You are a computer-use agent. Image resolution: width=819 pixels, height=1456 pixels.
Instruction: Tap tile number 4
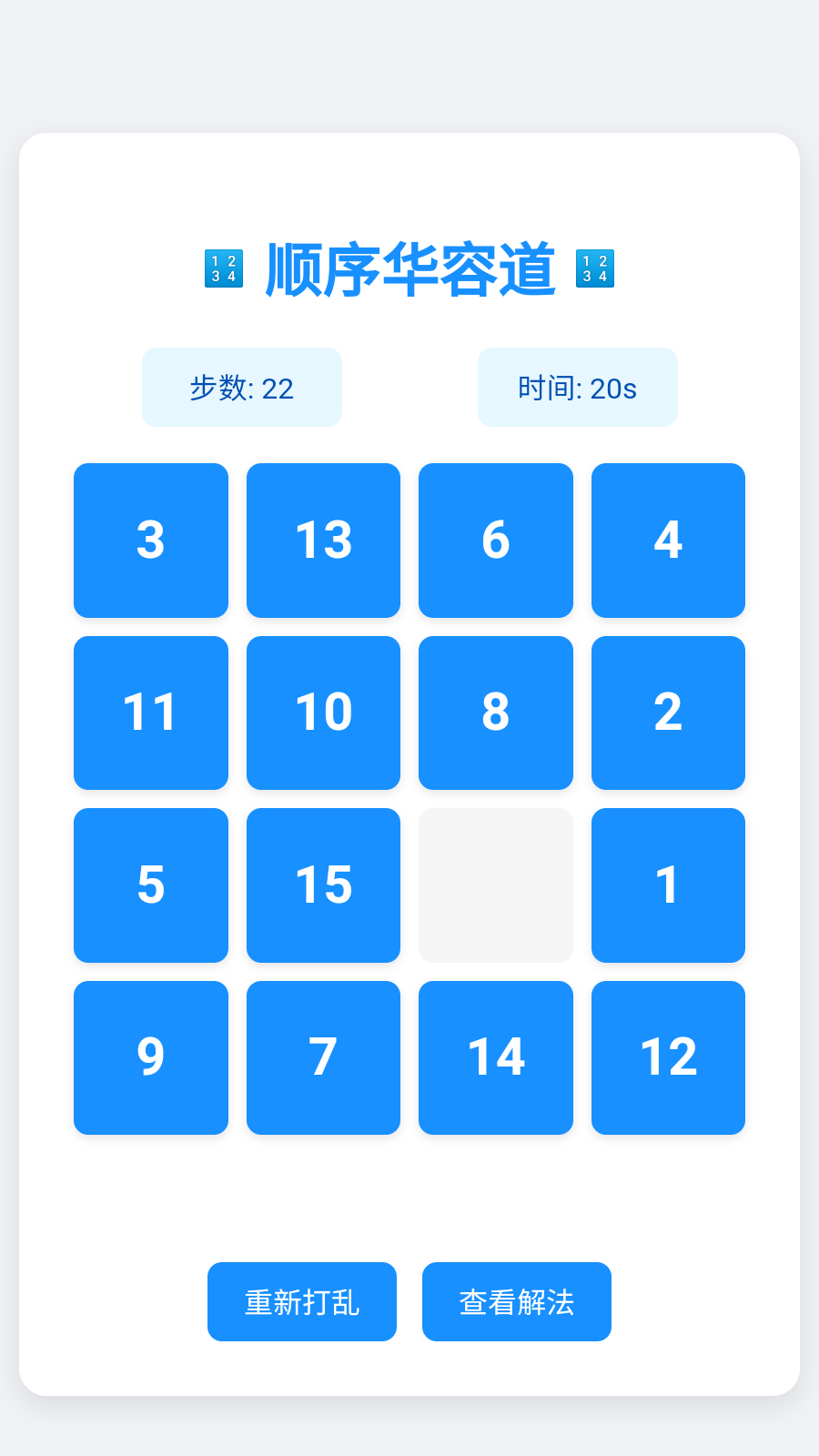pos(668,541)
